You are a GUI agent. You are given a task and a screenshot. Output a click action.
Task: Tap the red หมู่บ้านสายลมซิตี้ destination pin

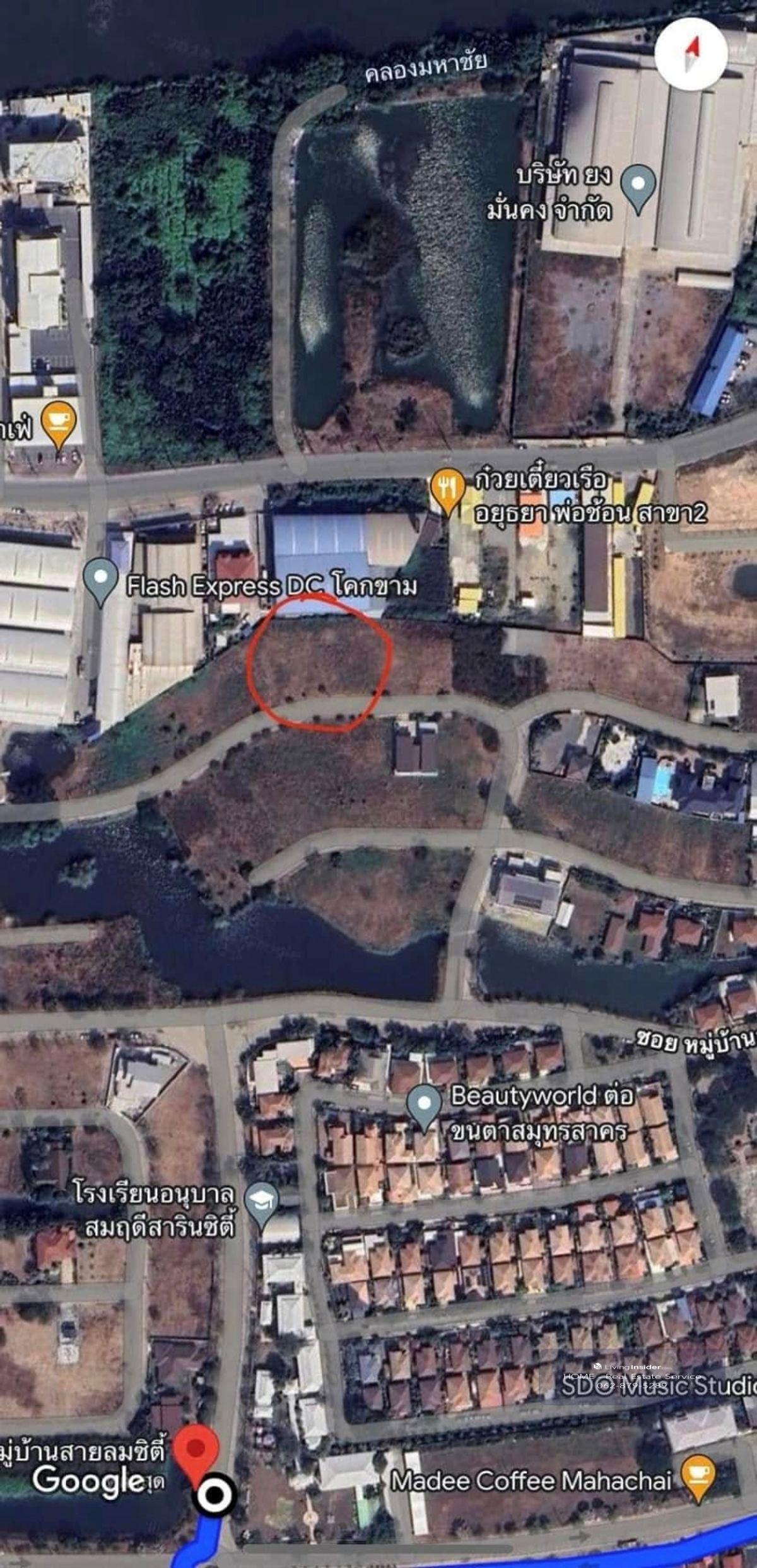(x=196, y=1450)
